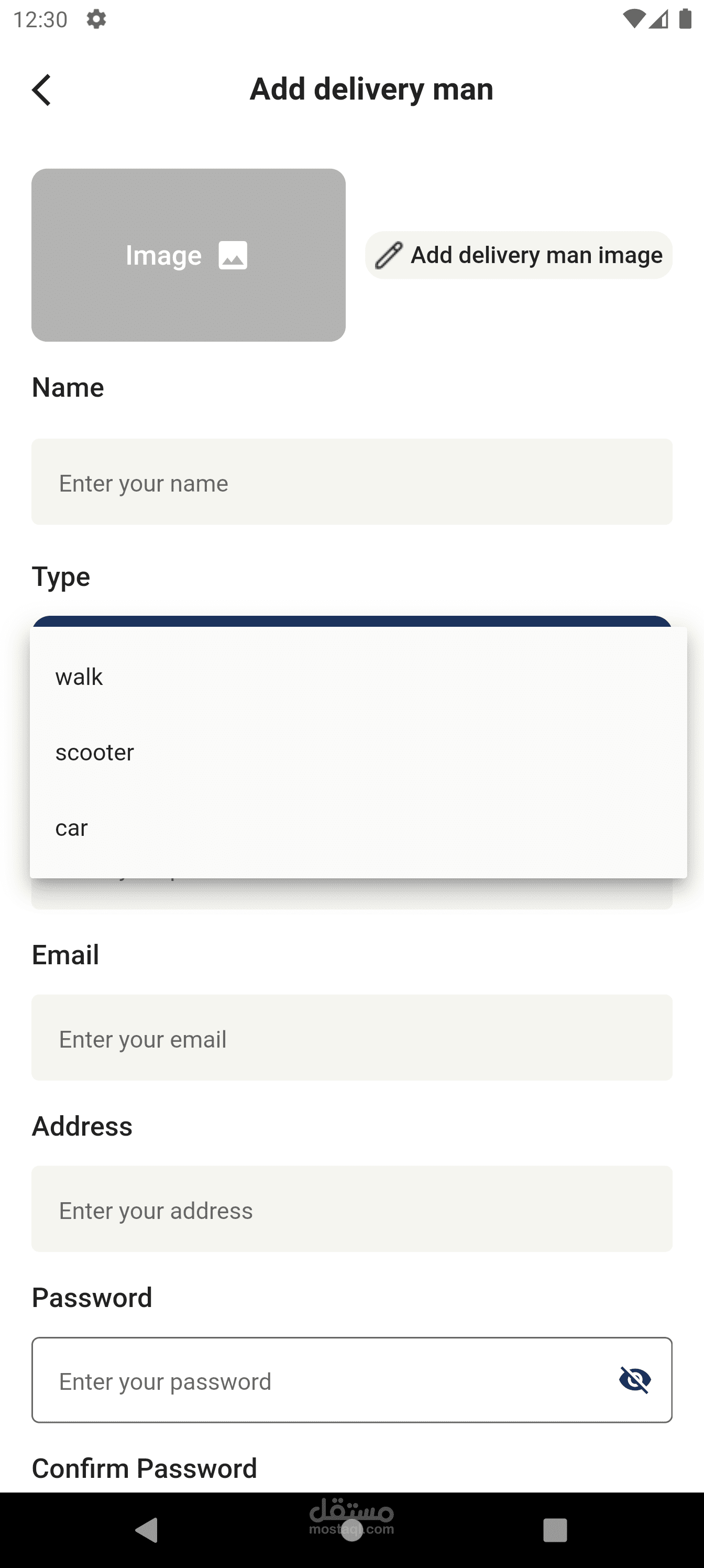Screen dimensions: 704x1568
Task: Open recent apps from navigation bar
Action: pos(555,1530)
